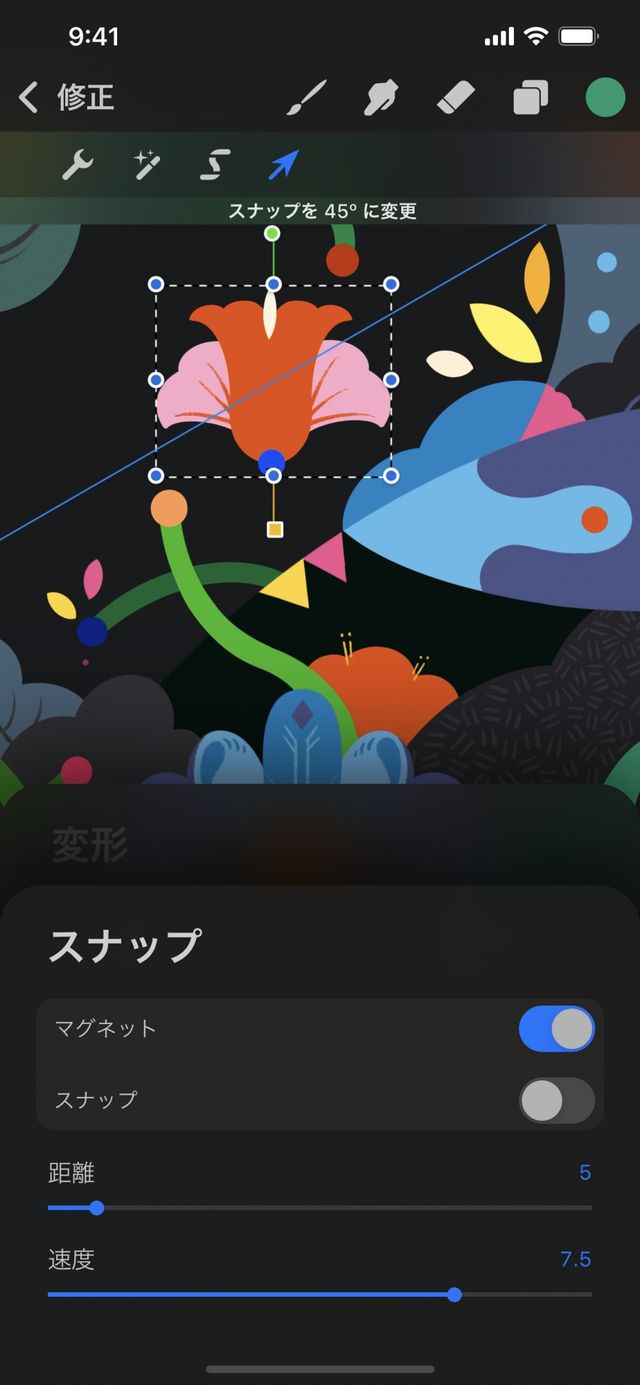
Task: Tap the blue arrow transform tool
Action: [284, 165]
